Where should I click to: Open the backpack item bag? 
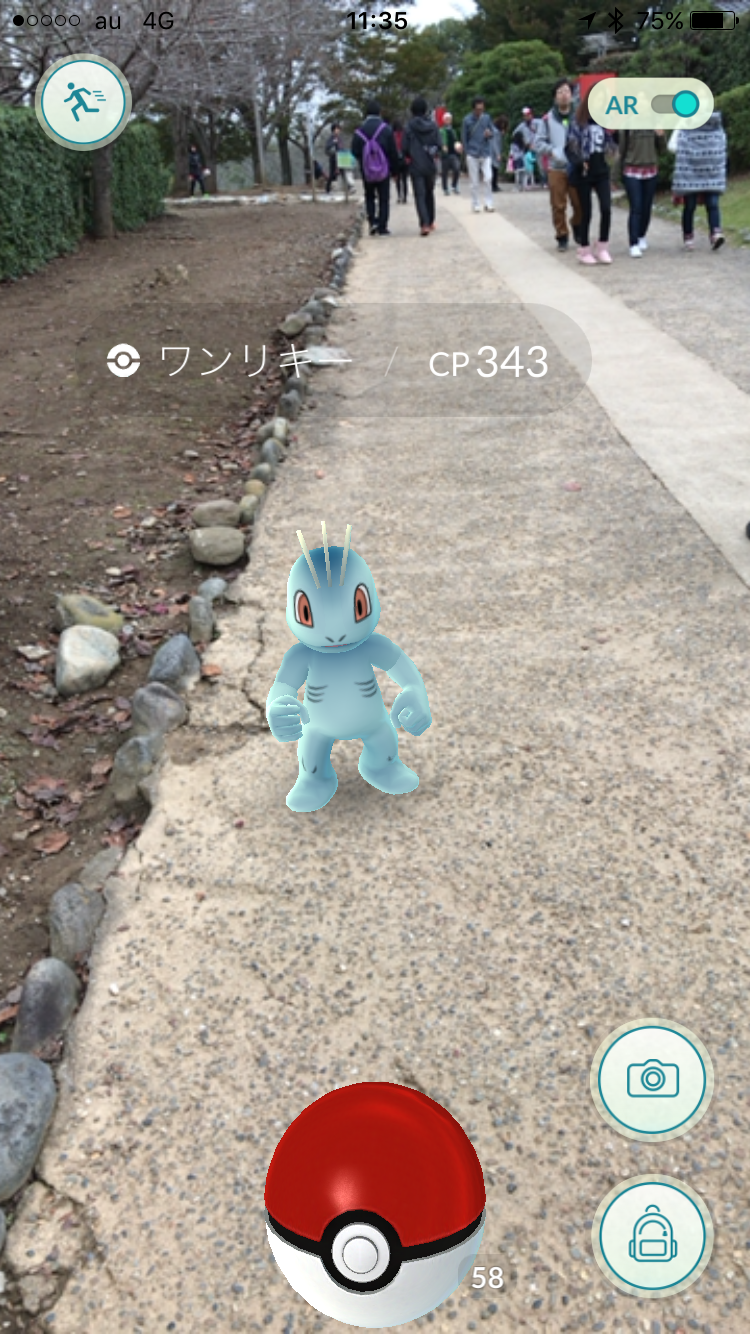(x=652, y=1237)
